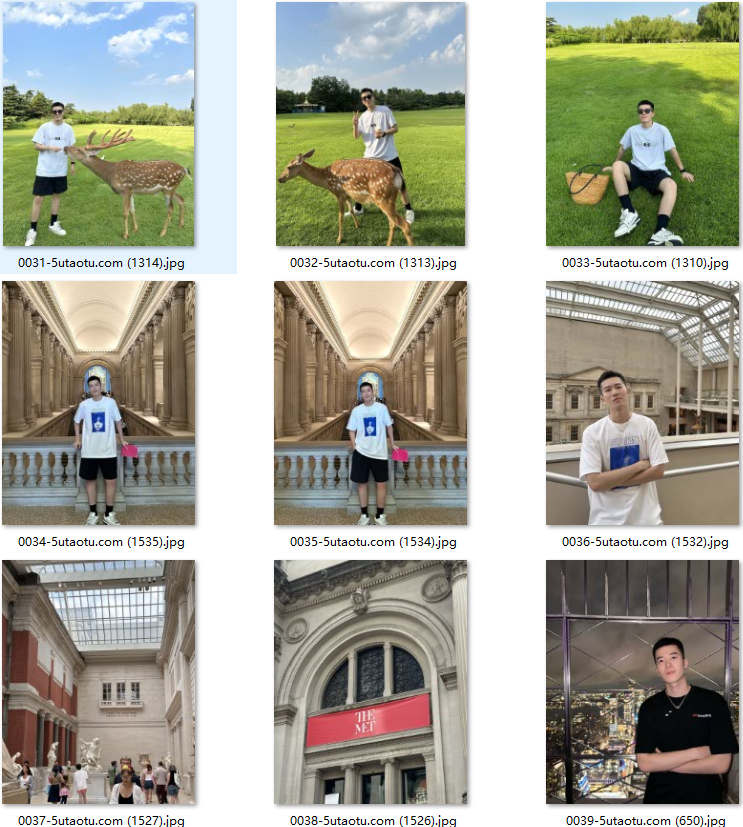Open the 0033-5utaotu.com (1310).jpg thumbnail

coord(642,125)
